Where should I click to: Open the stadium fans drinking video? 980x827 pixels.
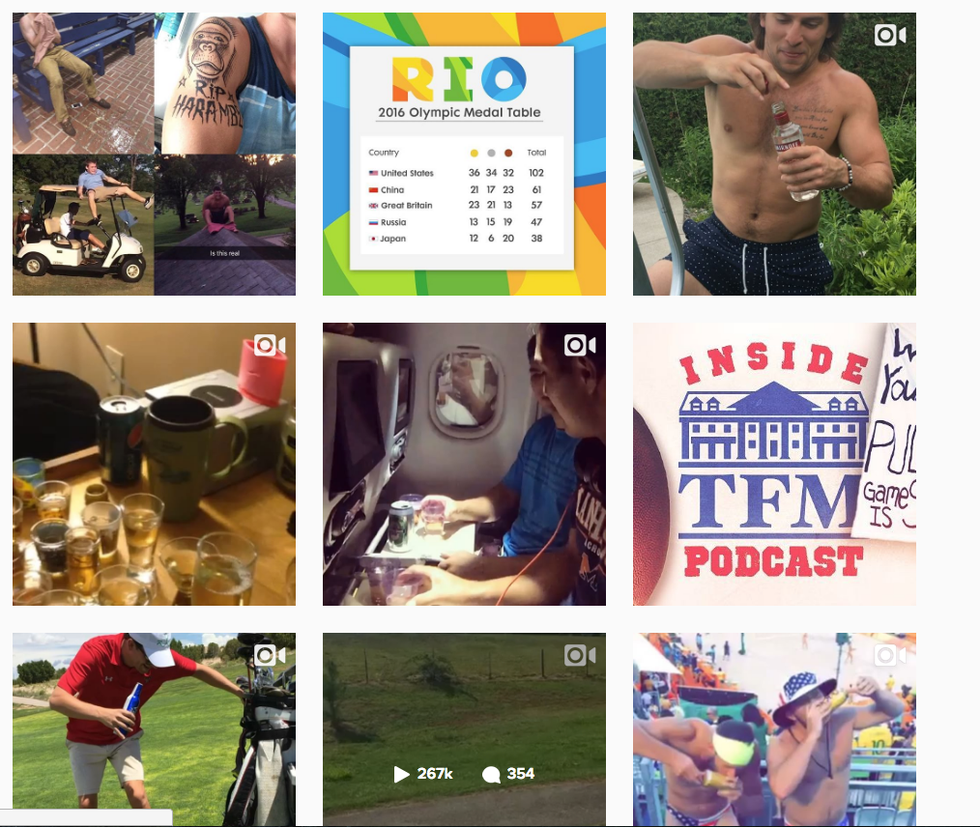pos(774,728)
